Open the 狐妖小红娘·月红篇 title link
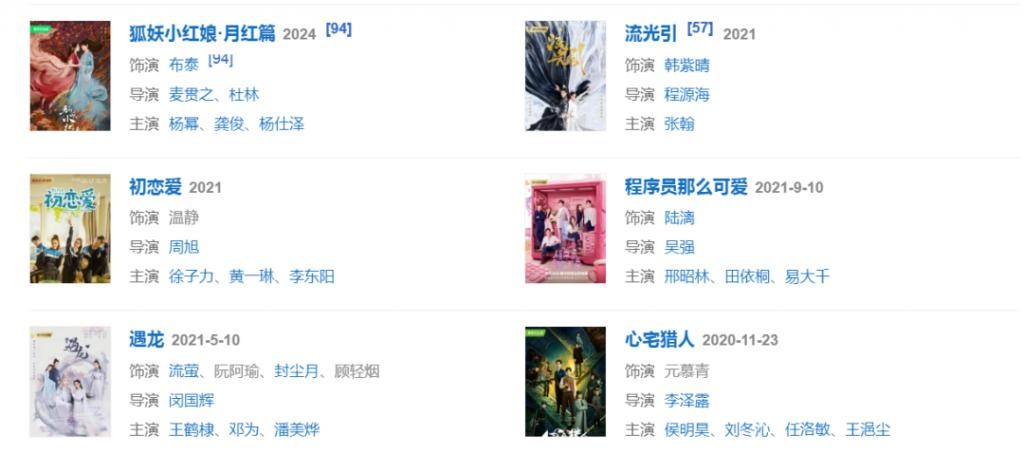The width and height of the screenshot is (1024, 455). click(202, 33)
